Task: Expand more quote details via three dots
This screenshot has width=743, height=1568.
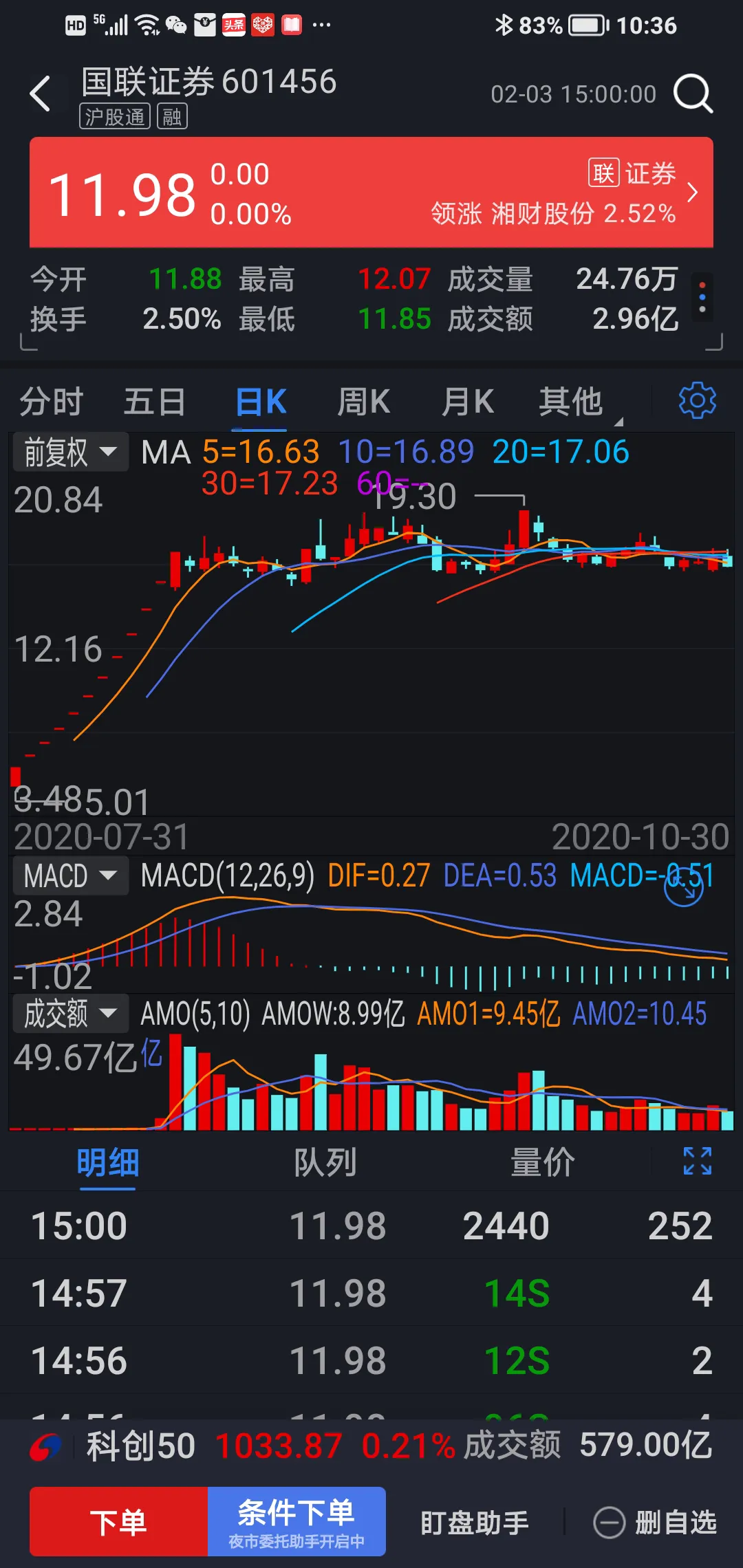Action: pyautogui.click(x=702, y=297)
